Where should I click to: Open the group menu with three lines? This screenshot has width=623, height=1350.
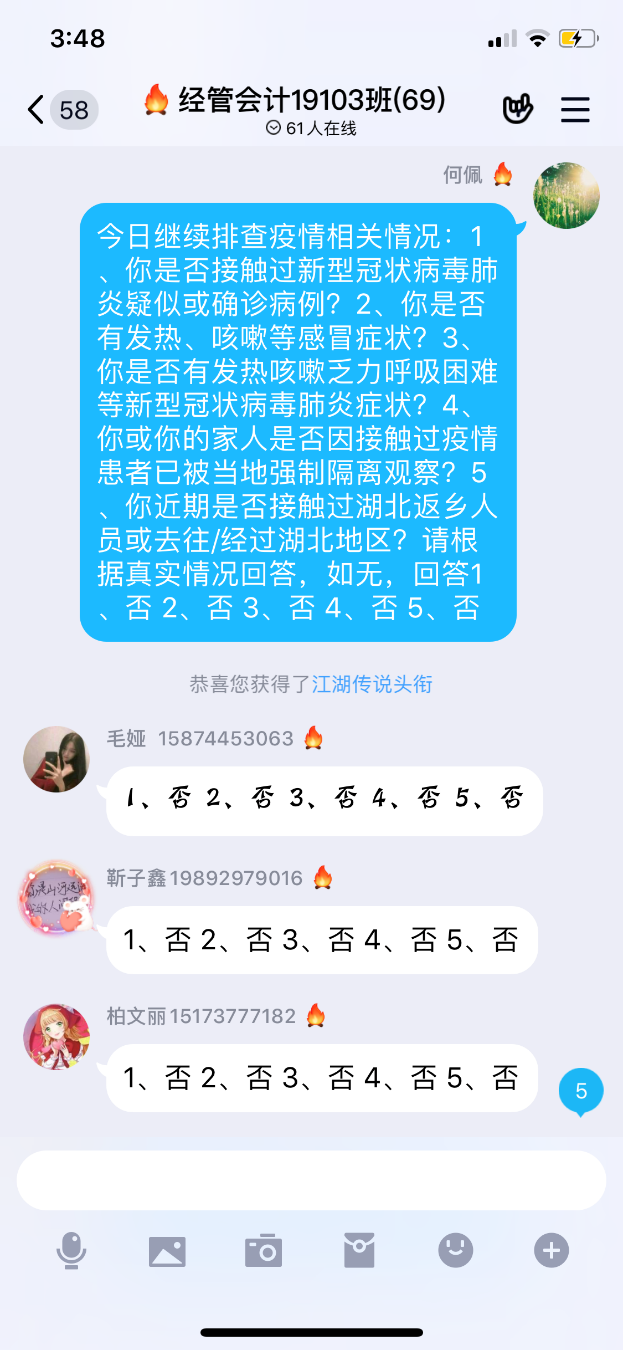tap(575, 109)
